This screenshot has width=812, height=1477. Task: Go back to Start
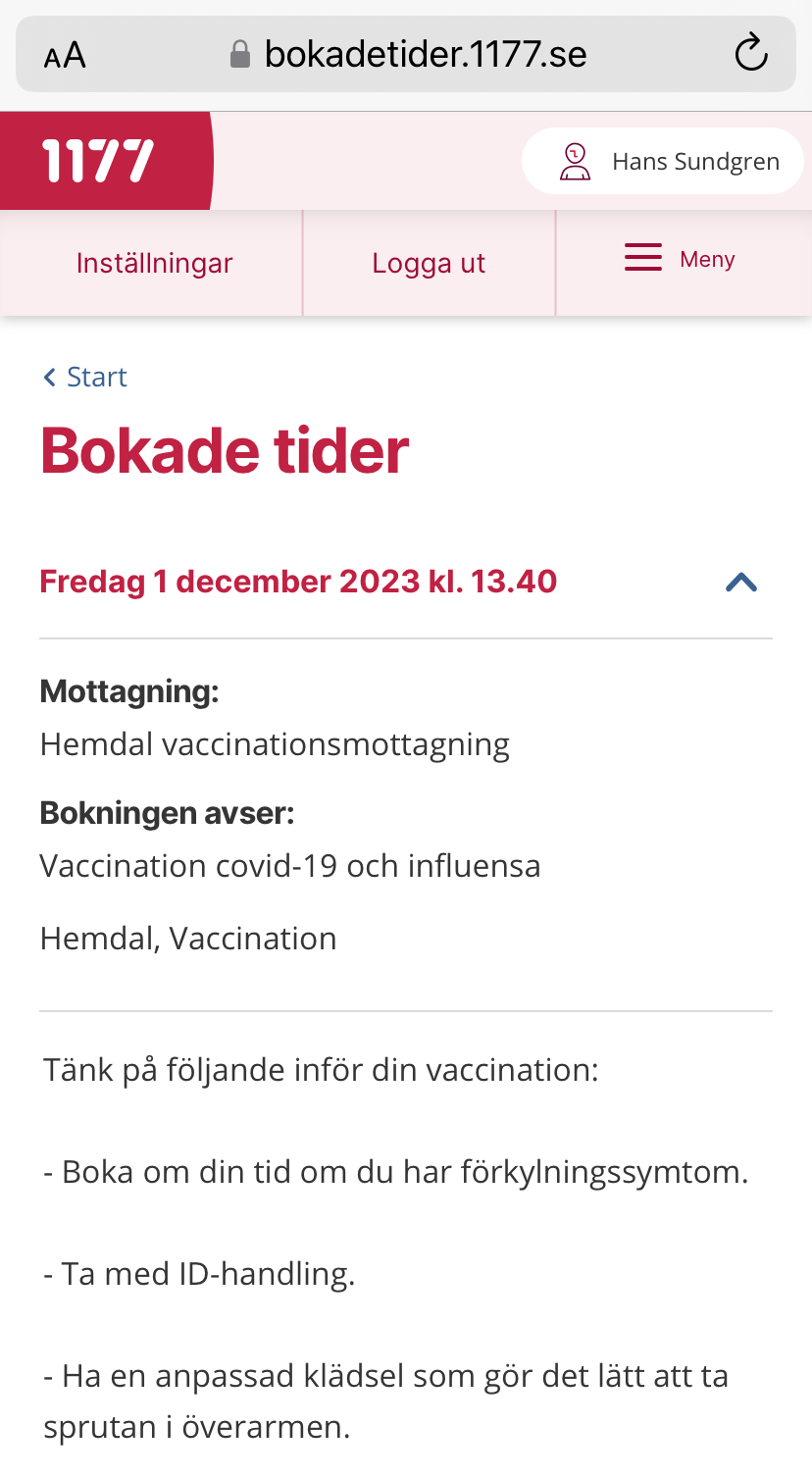[x=85, y=377]
